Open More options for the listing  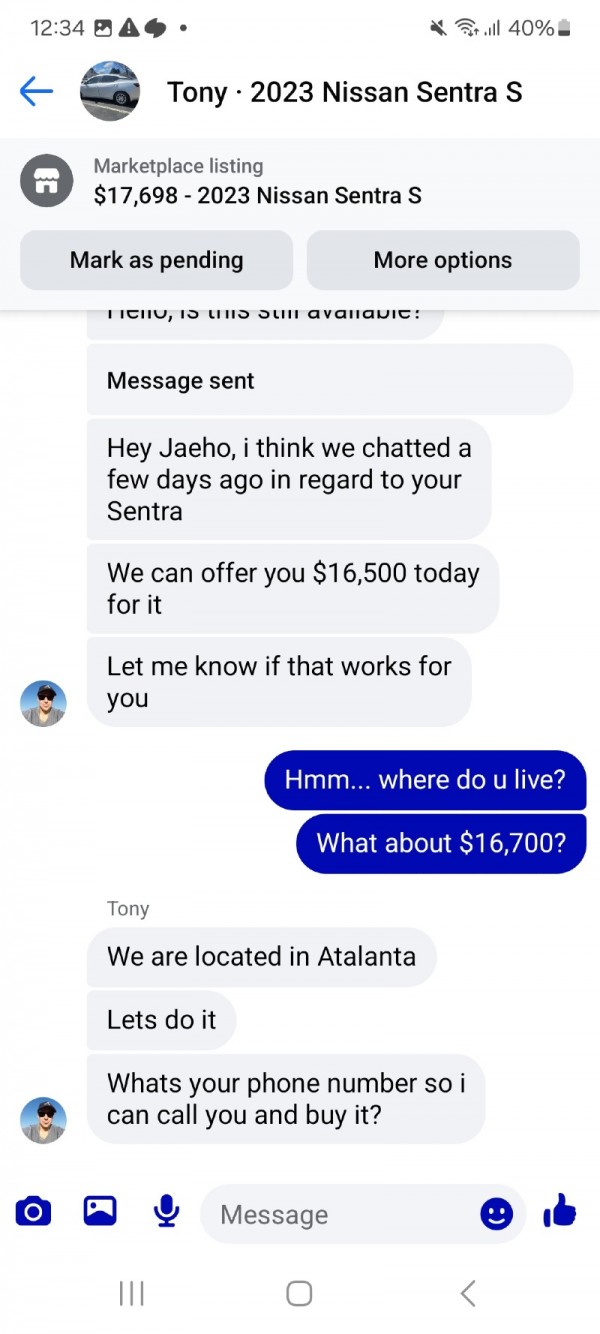pos(442,260)
